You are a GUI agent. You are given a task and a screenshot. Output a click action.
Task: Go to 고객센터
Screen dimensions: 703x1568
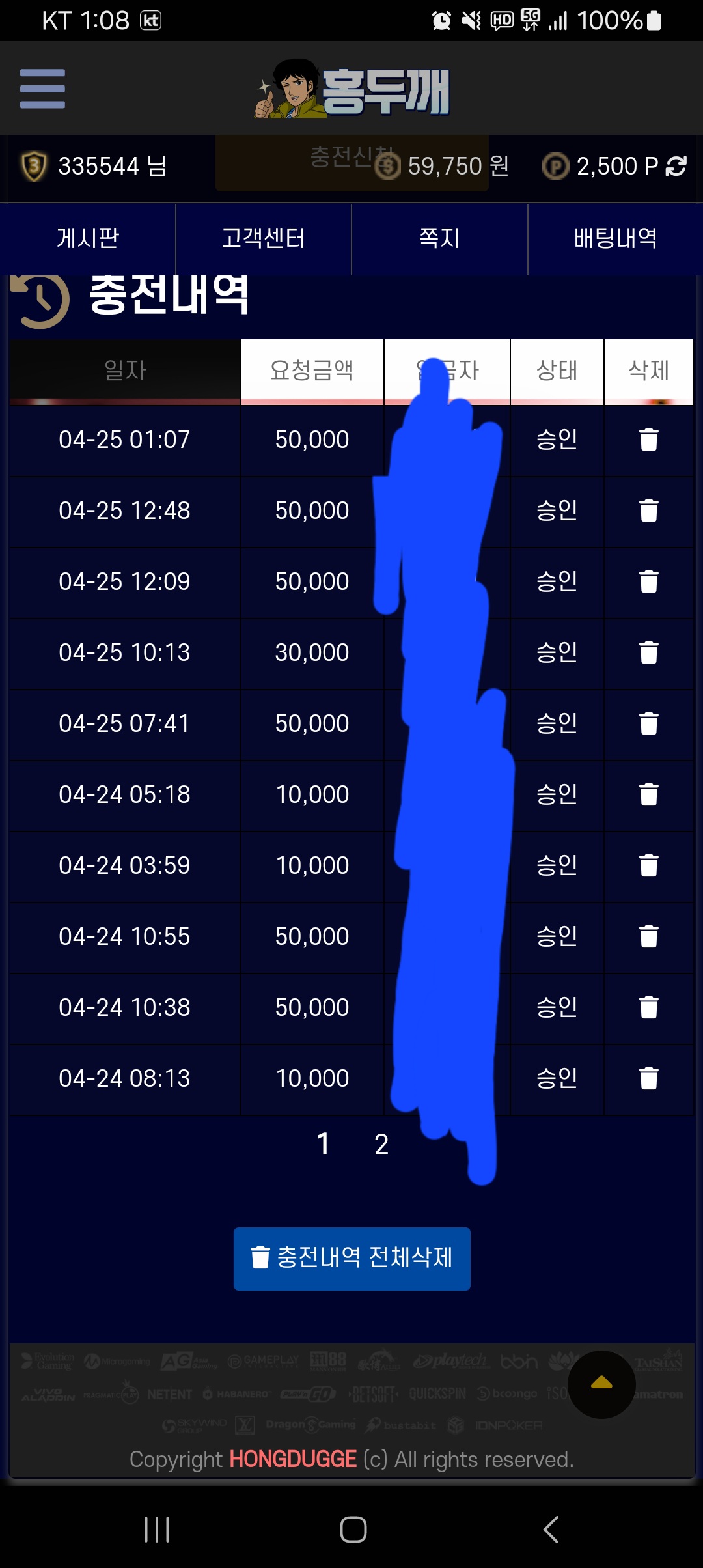264,238
